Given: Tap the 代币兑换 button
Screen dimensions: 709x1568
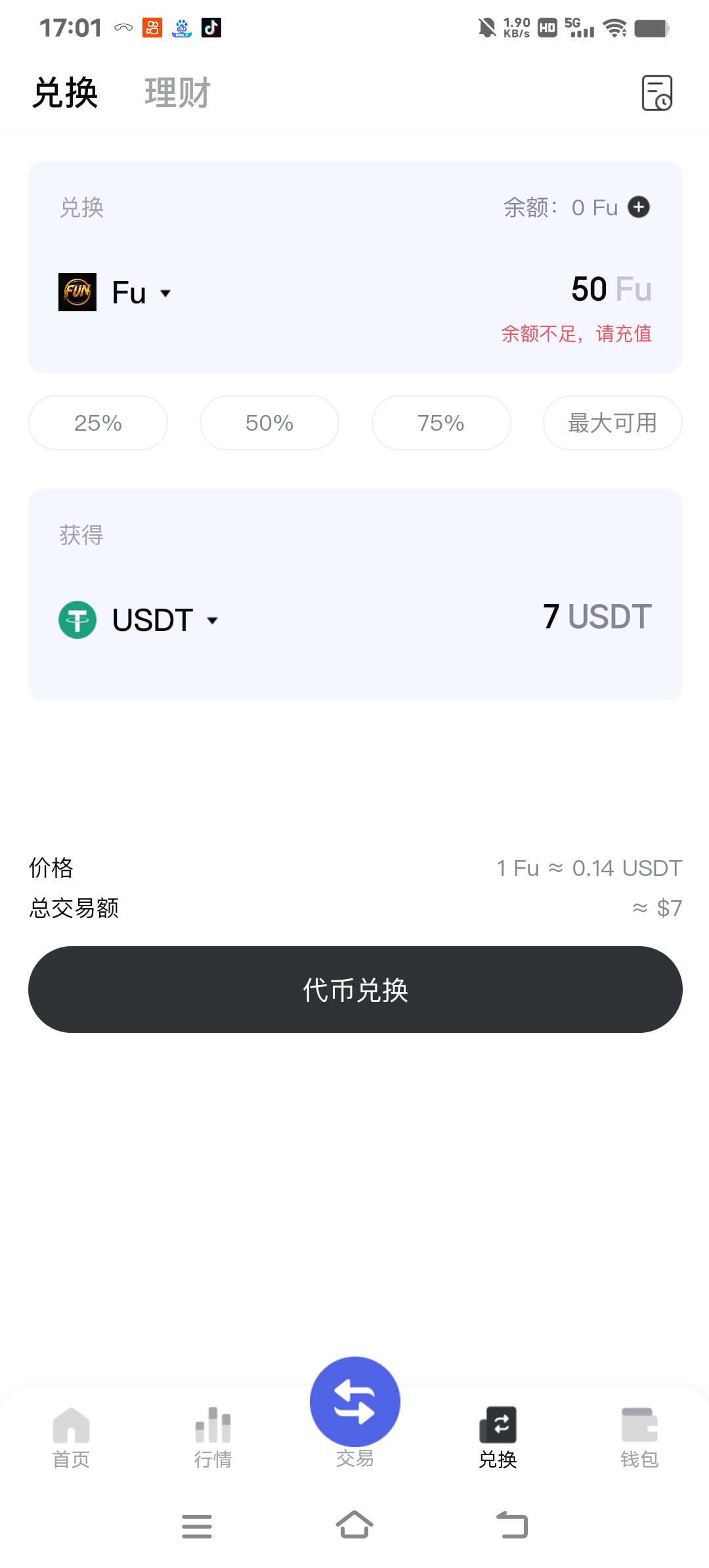Looking at the screenshot, I should point(355,990).
